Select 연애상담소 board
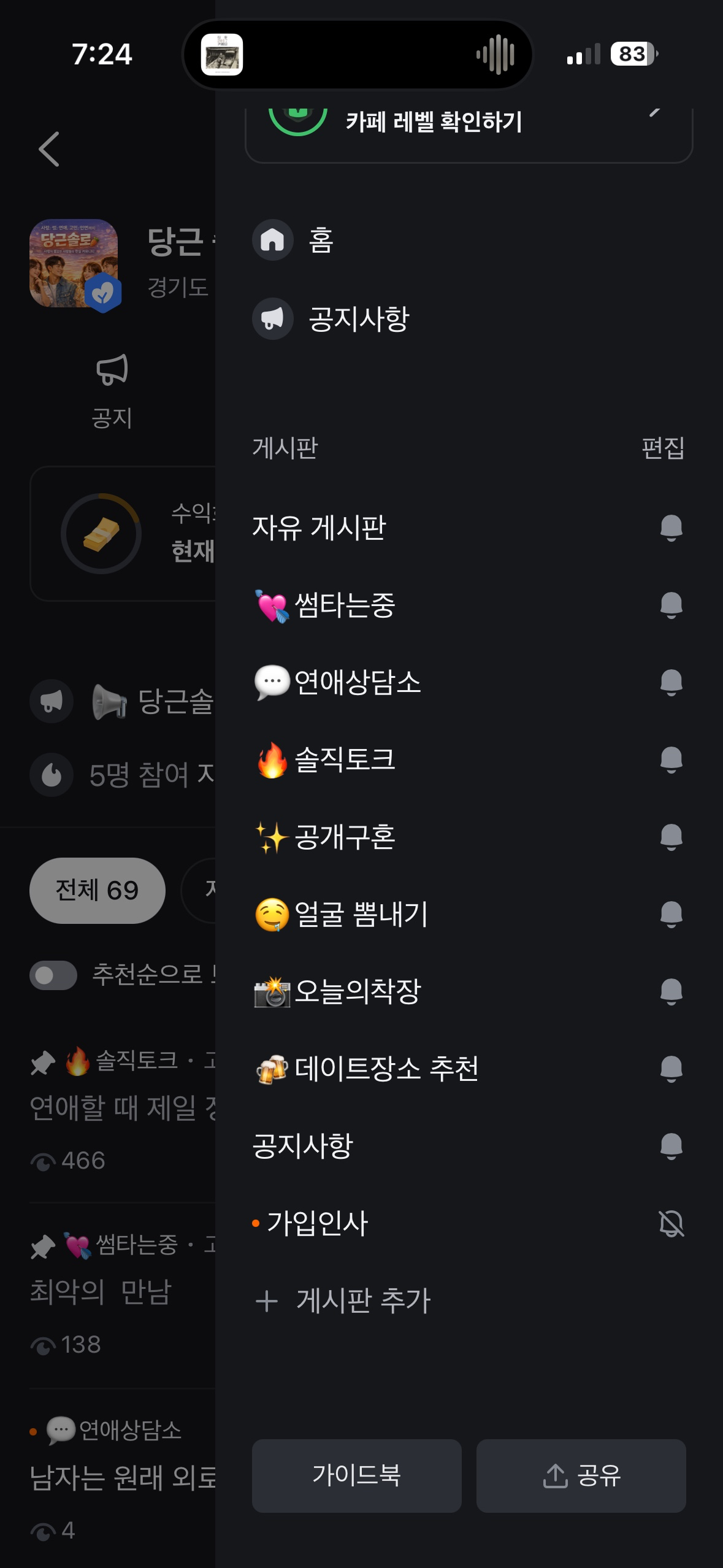 coord(357,682)
